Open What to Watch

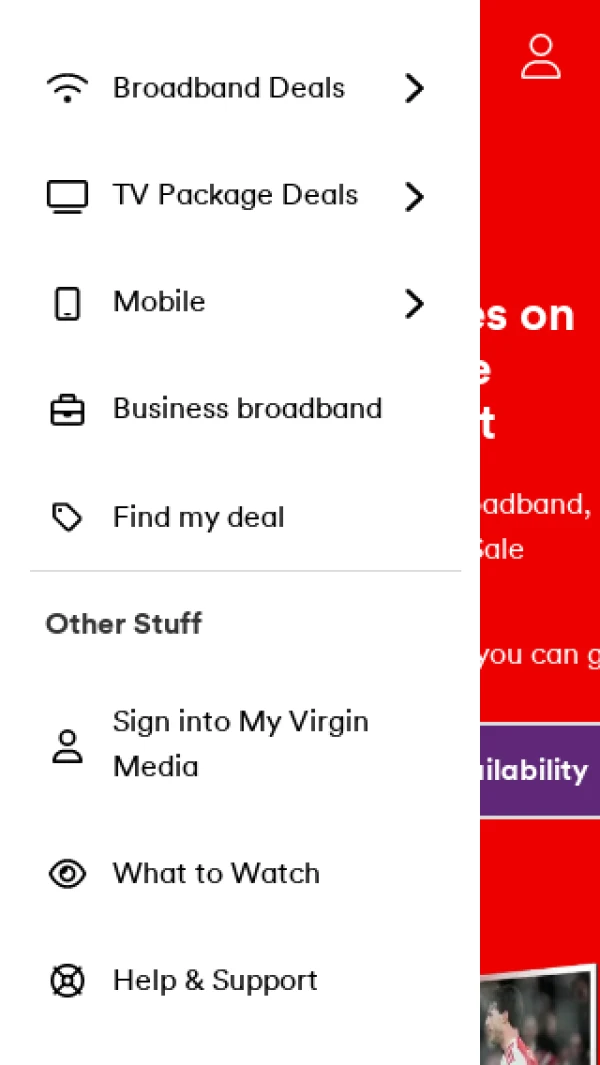tap(216, 873)
